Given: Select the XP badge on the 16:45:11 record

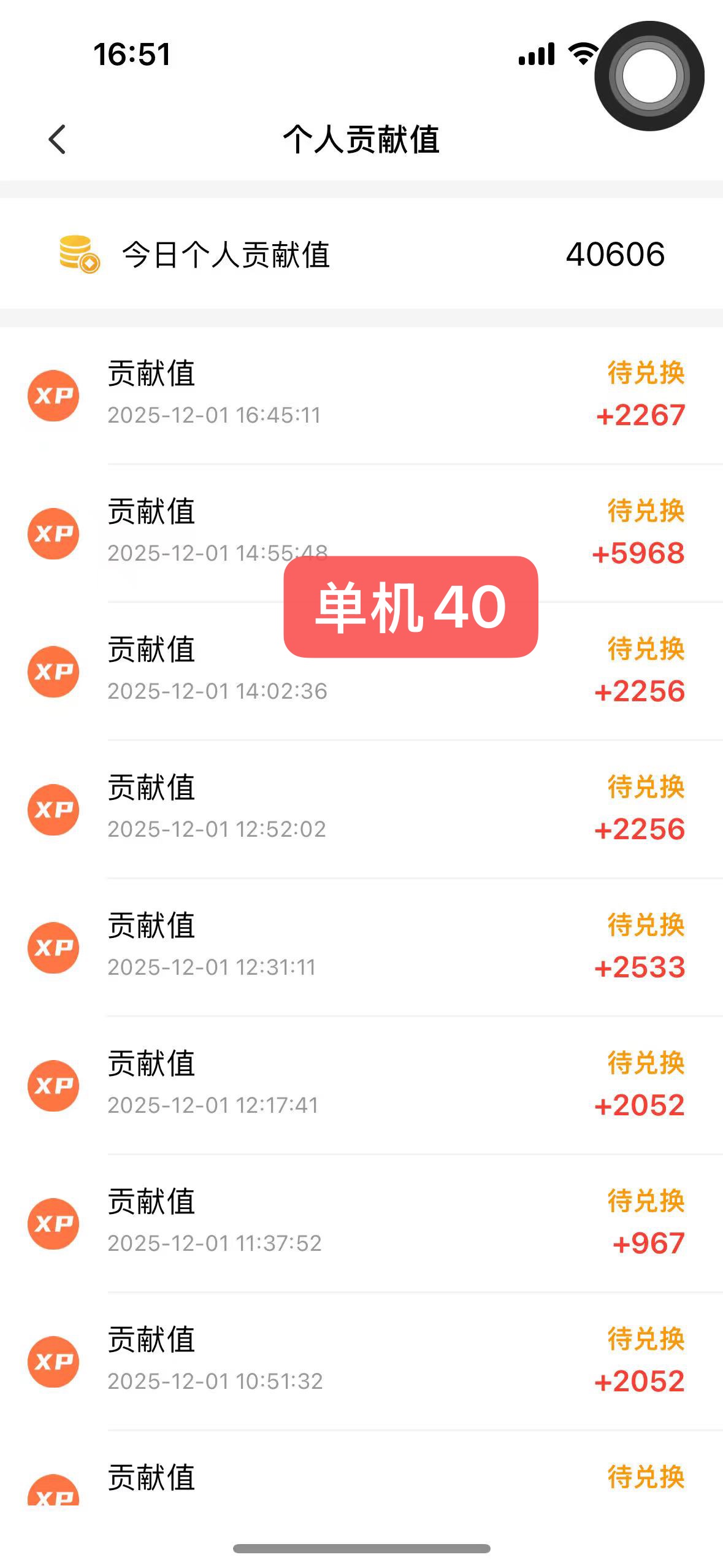Looking at the screenshot, I should (x=54, y=395).
